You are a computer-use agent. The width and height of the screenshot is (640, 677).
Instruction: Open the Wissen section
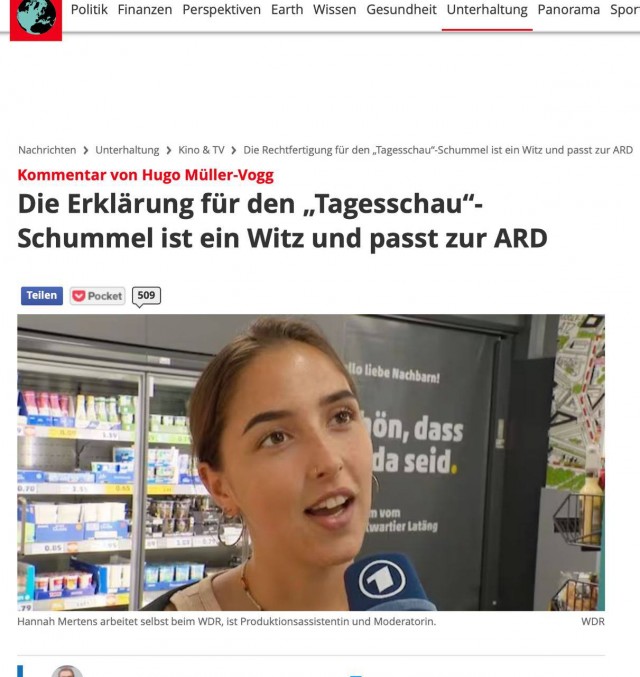pyautogui.click(x=334, y=10)
